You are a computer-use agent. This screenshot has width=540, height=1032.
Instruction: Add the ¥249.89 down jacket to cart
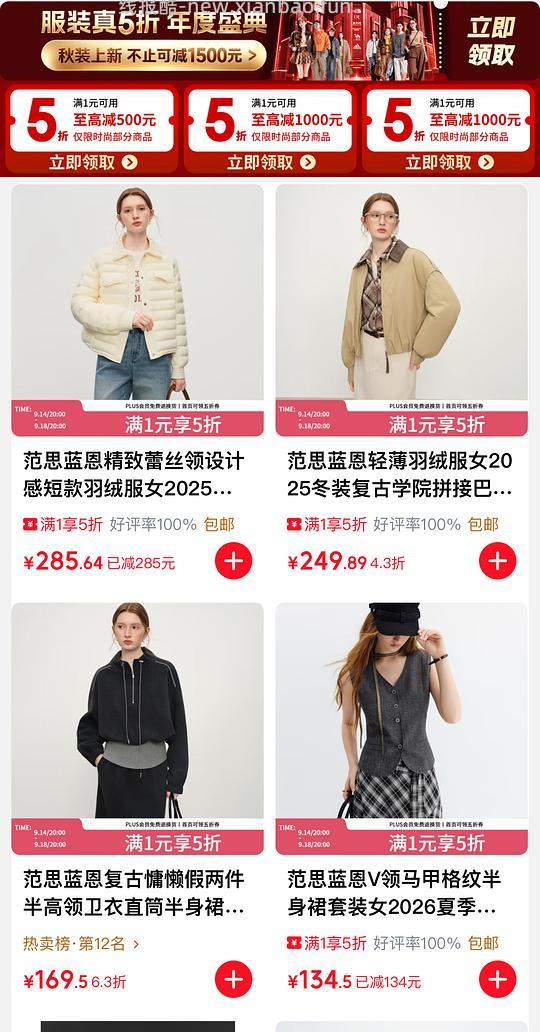pos(497,561)
